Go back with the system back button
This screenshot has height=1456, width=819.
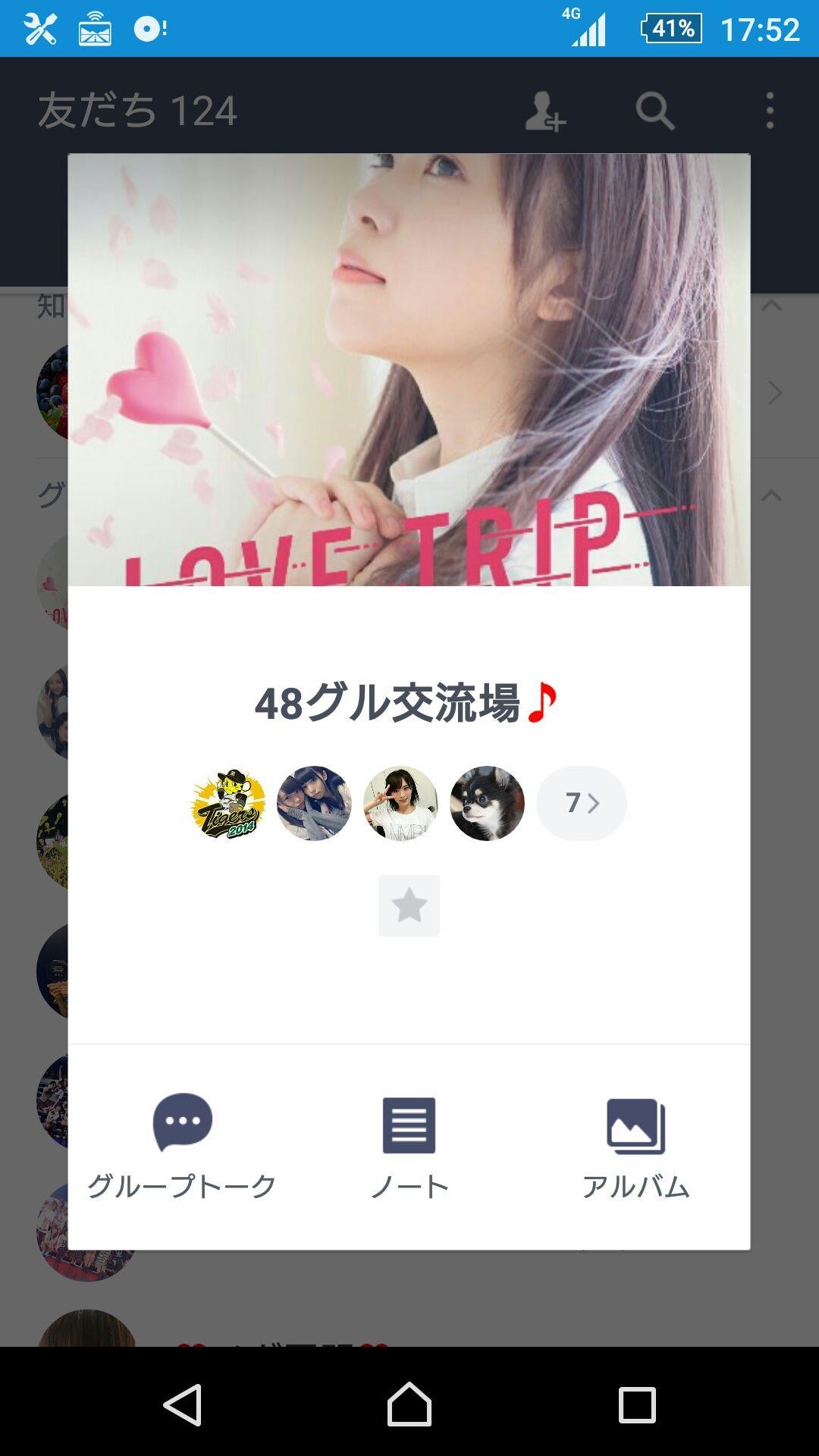(183, 1404)
